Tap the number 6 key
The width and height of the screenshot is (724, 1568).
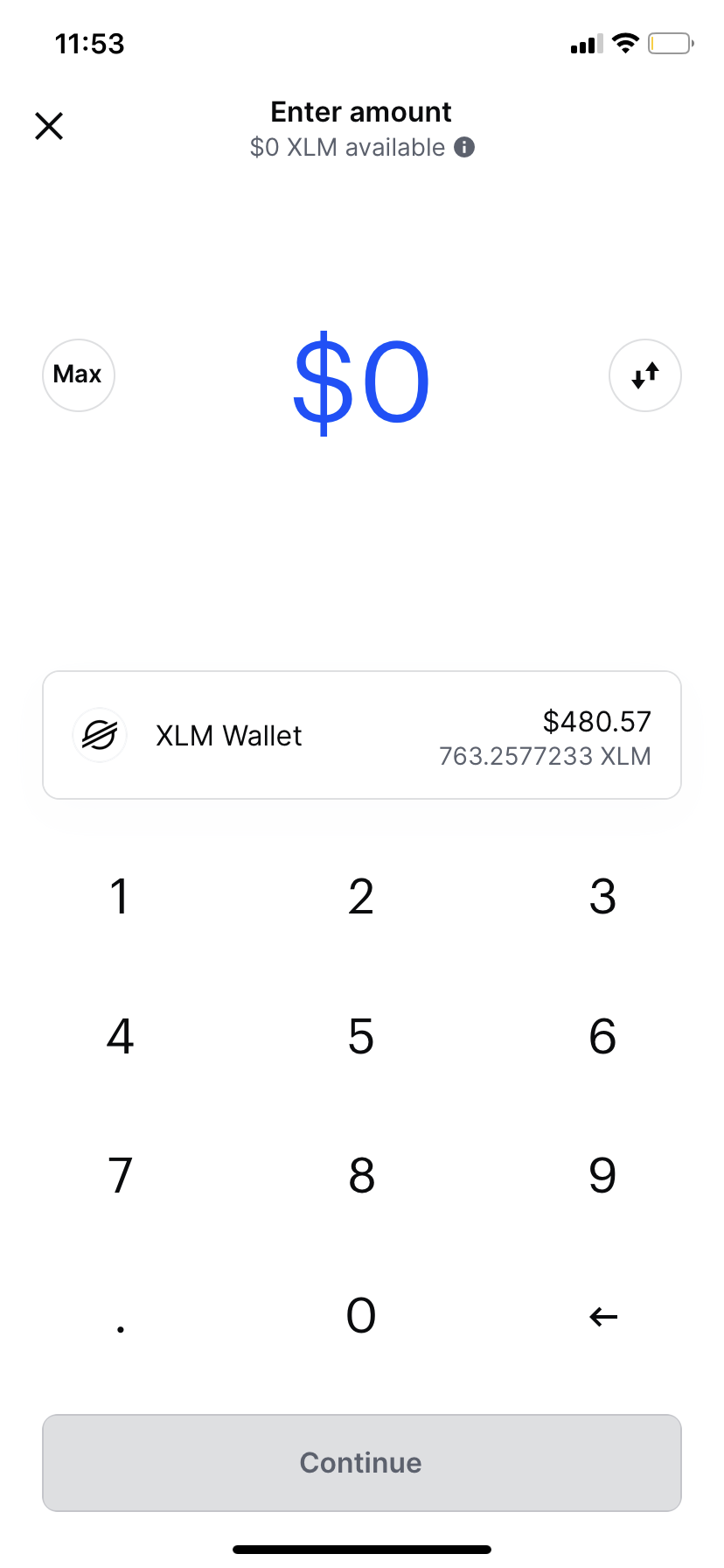(x=602, y=1036)
